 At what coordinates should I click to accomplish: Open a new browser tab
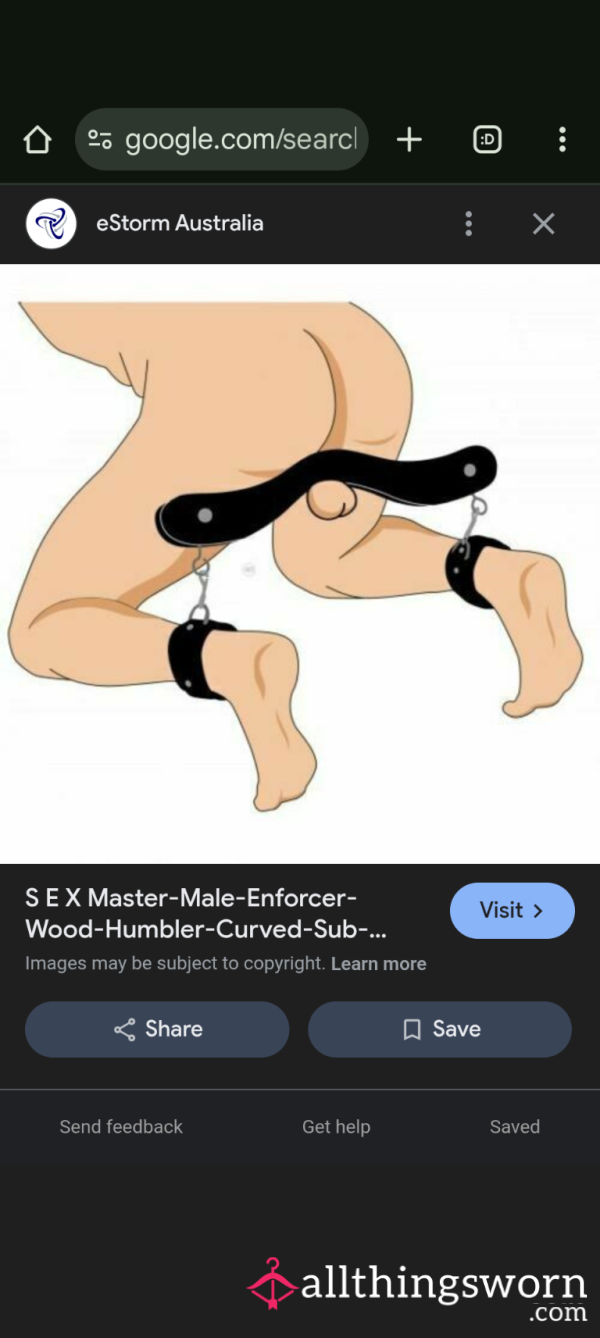[409, 139]
